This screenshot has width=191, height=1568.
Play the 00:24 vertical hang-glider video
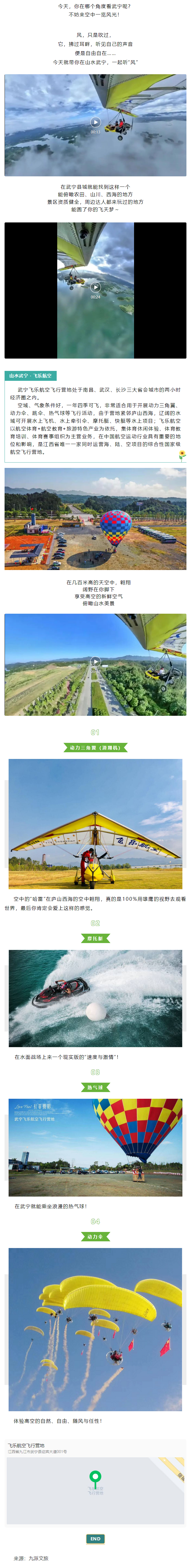[95, 287]
